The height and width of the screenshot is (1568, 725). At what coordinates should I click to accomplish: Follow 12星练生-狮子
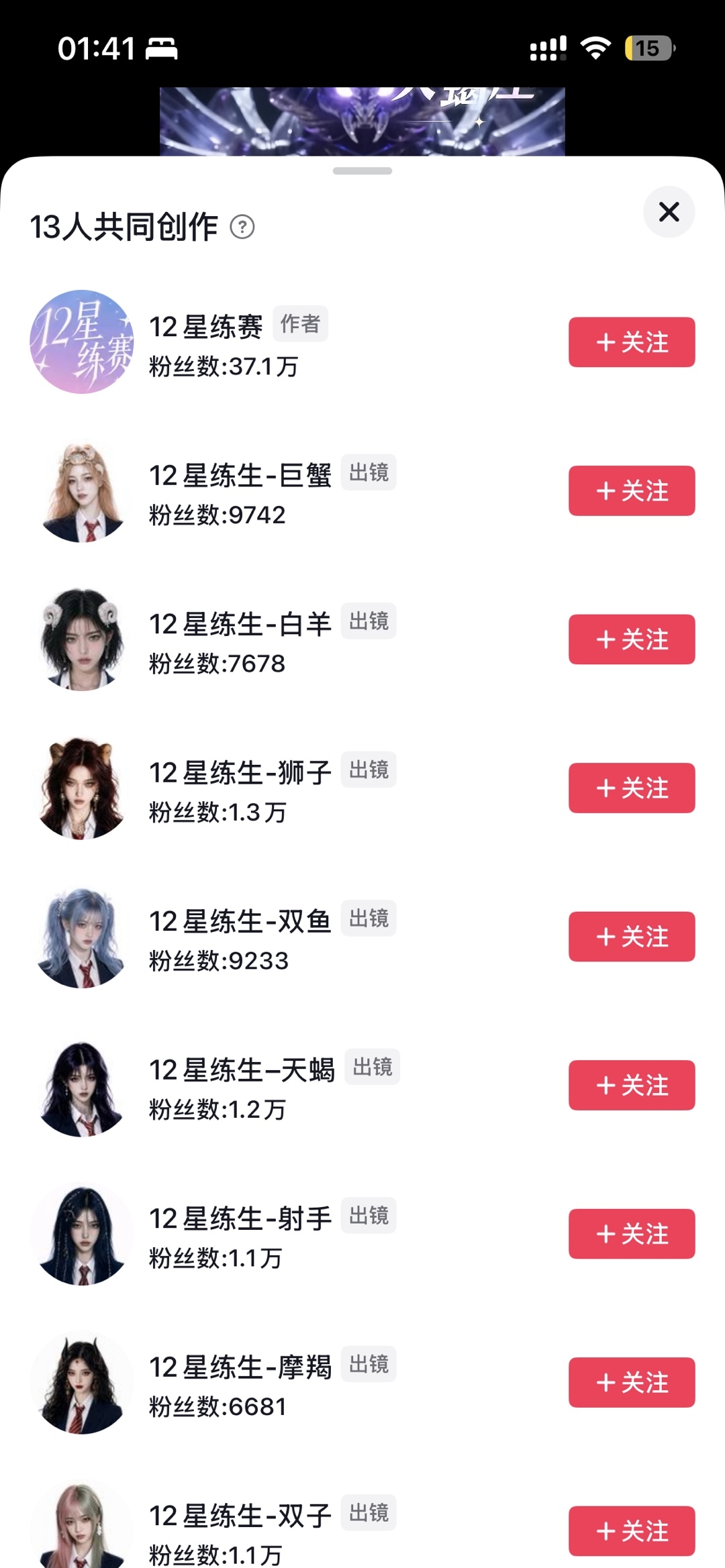coord(632,788)
